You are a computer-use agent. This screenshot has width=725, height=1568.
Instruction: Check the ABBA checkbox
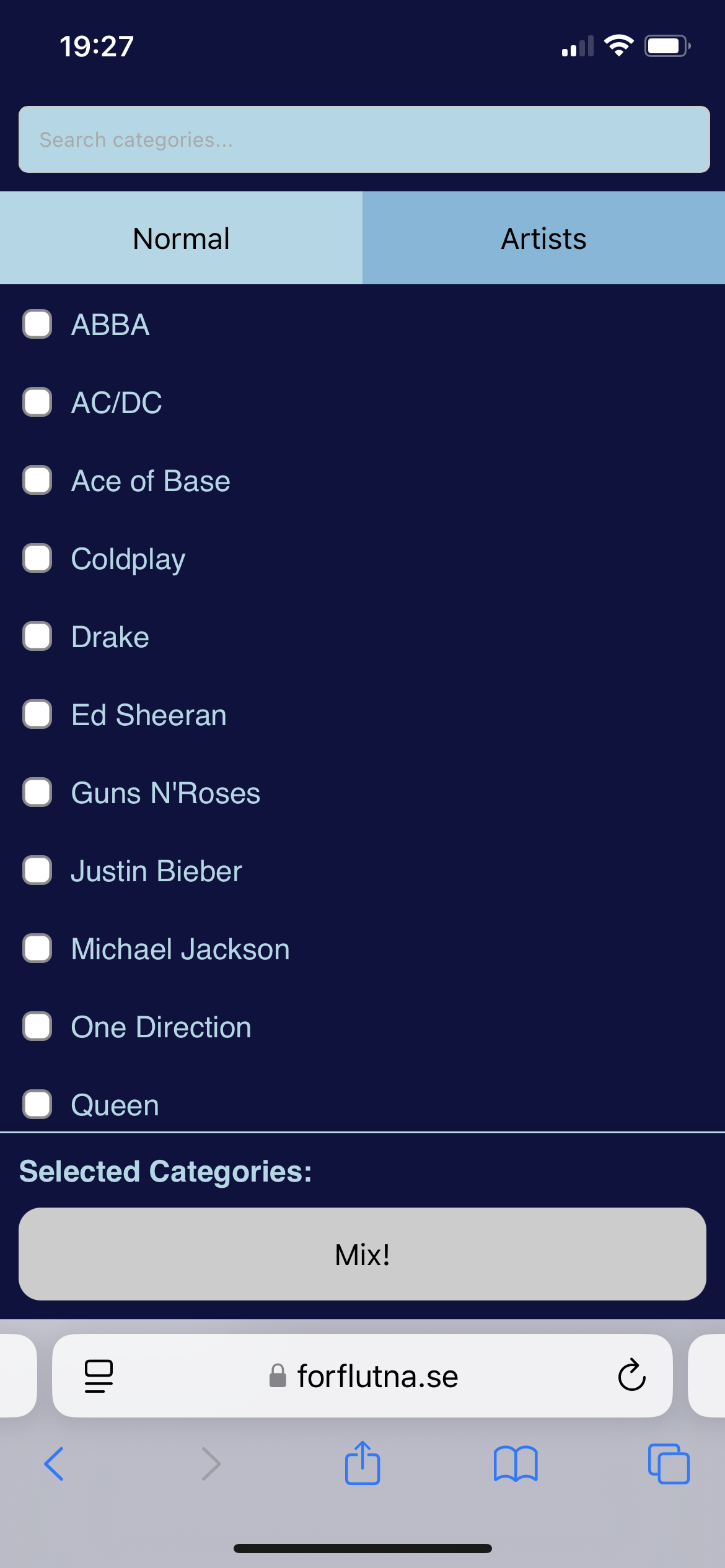[37, 324]
